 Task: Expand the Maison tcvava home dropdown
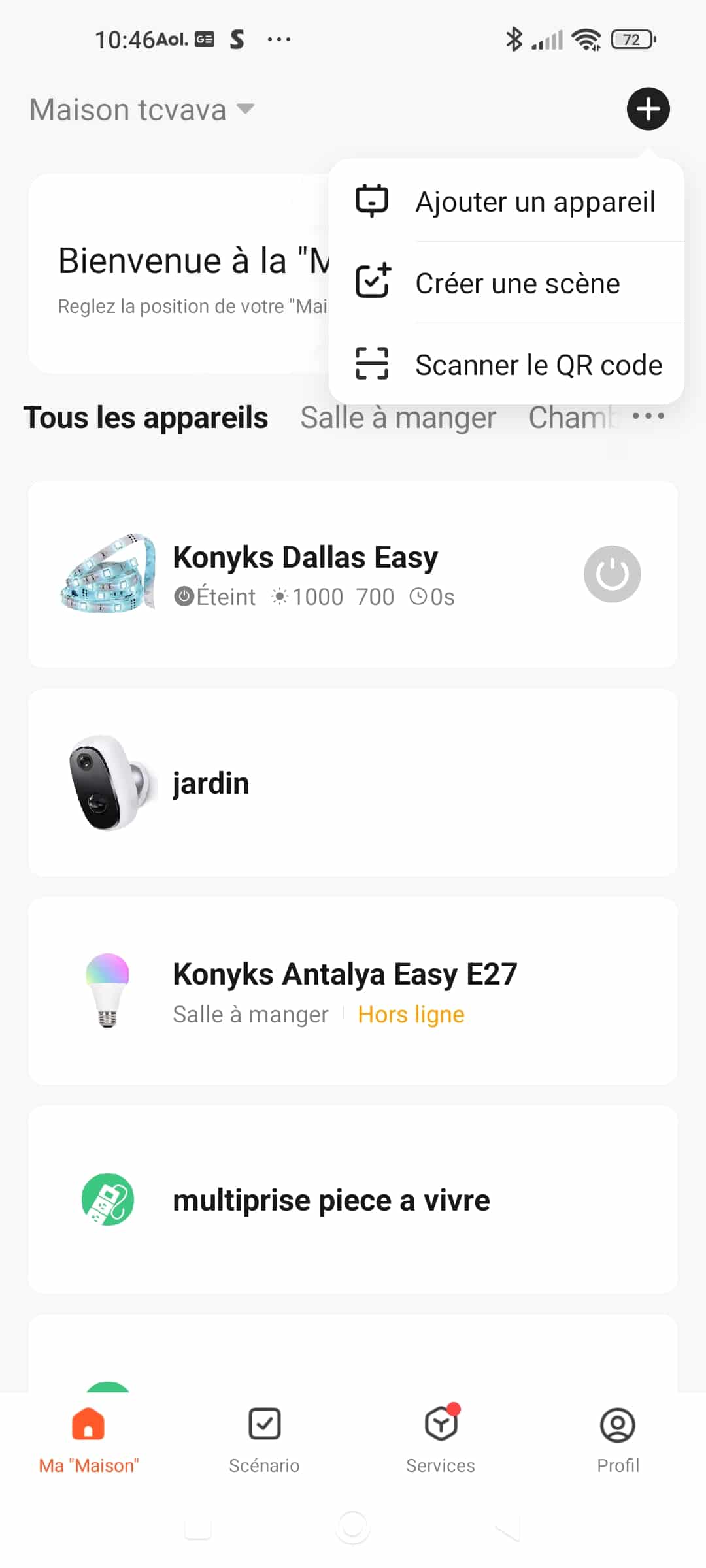pyautogui.click(x=142, y=109)
